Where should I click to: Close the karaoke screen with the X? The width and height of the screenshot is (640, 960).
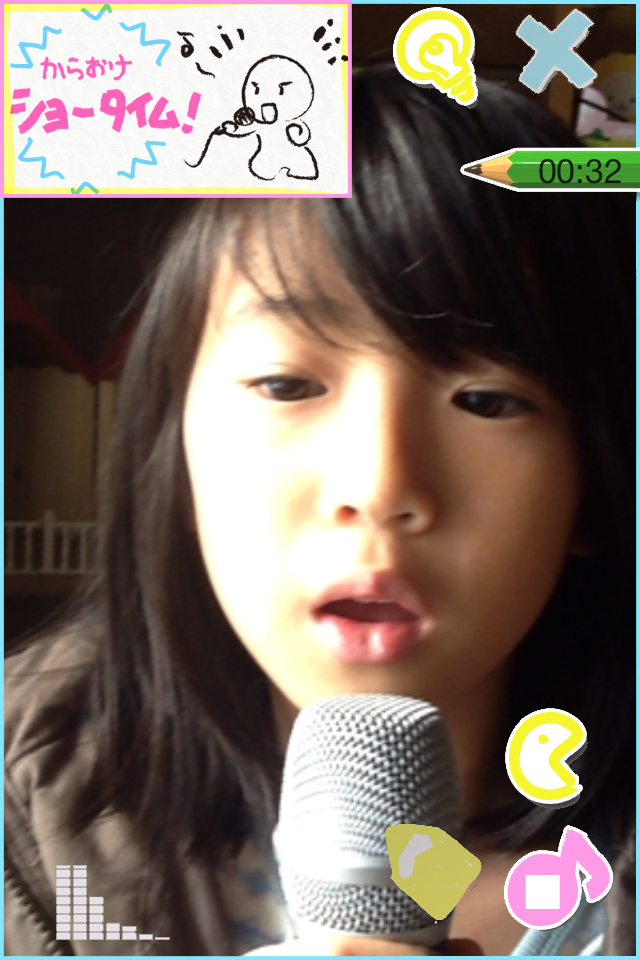pyautogui.click(x=556, y=52)
